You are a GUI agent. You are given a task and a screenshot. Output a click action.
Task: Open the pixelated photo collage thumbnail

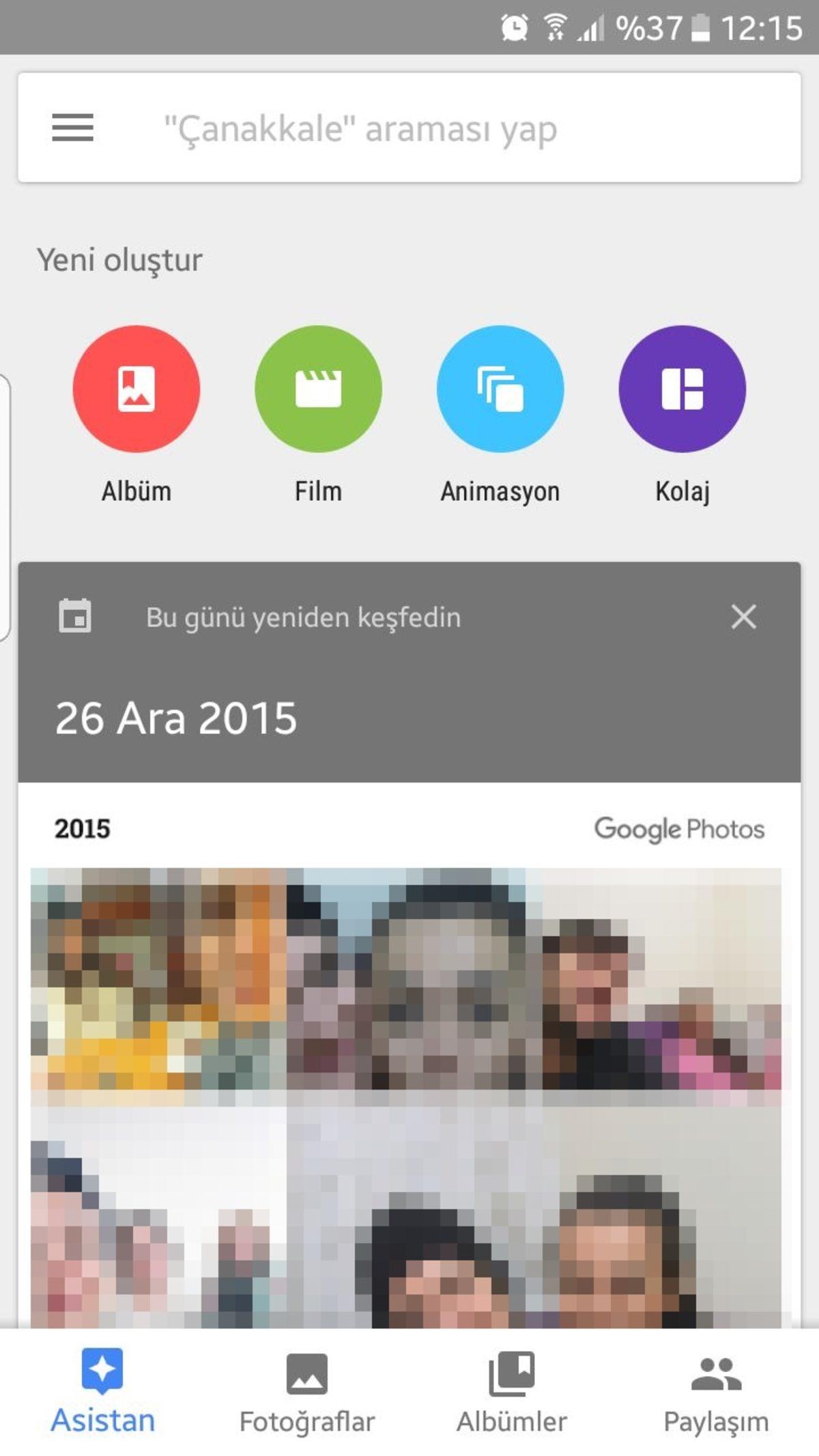pos(409,1092)
